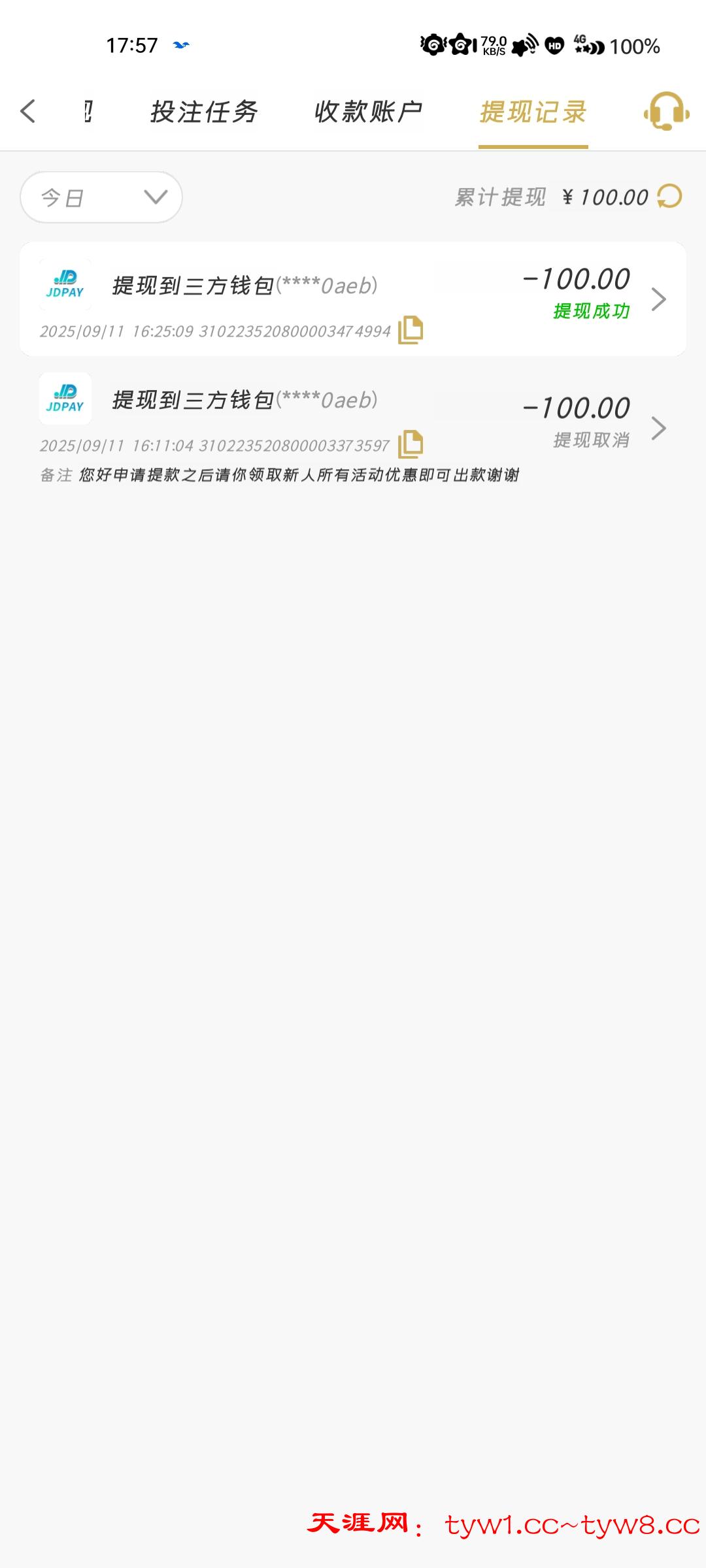
Task: Open the 提现成功 withdrawal record at 16:25:09
Action: tap(353, 299)
